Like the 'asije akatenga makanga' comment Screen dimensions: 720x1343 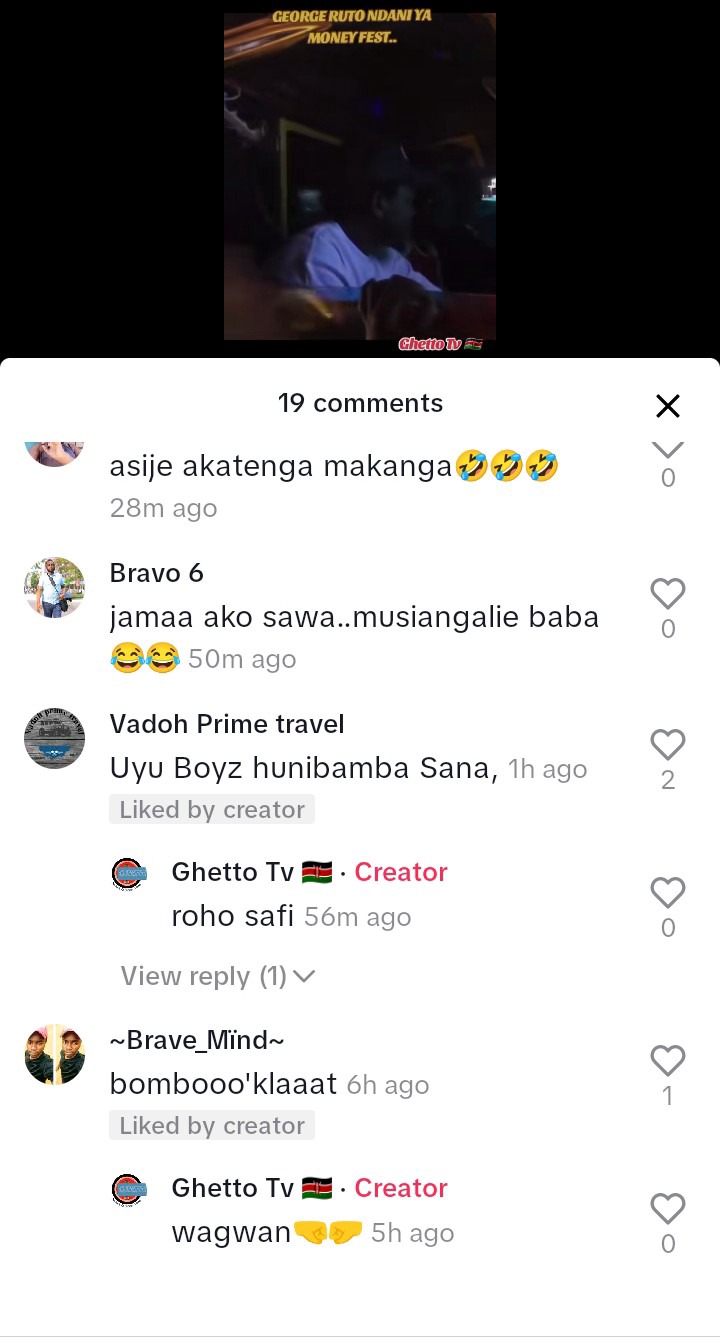click(x=667, y=448)
